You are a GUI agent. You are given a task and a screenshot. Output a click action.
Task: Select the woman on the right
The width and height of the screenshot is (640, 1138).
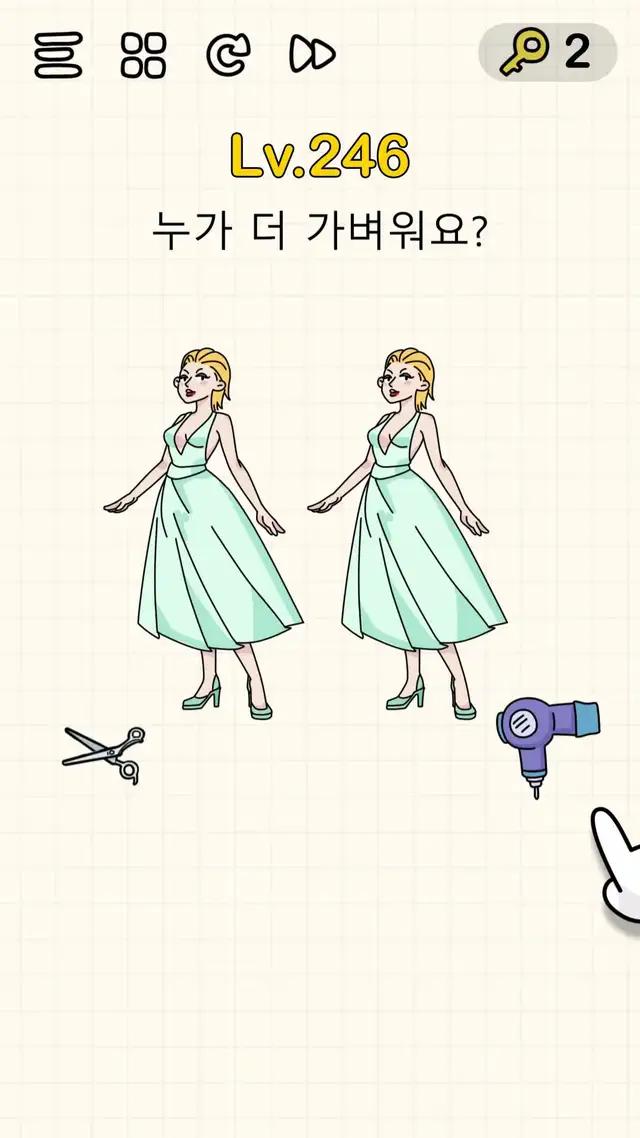(x=412, y=530)
